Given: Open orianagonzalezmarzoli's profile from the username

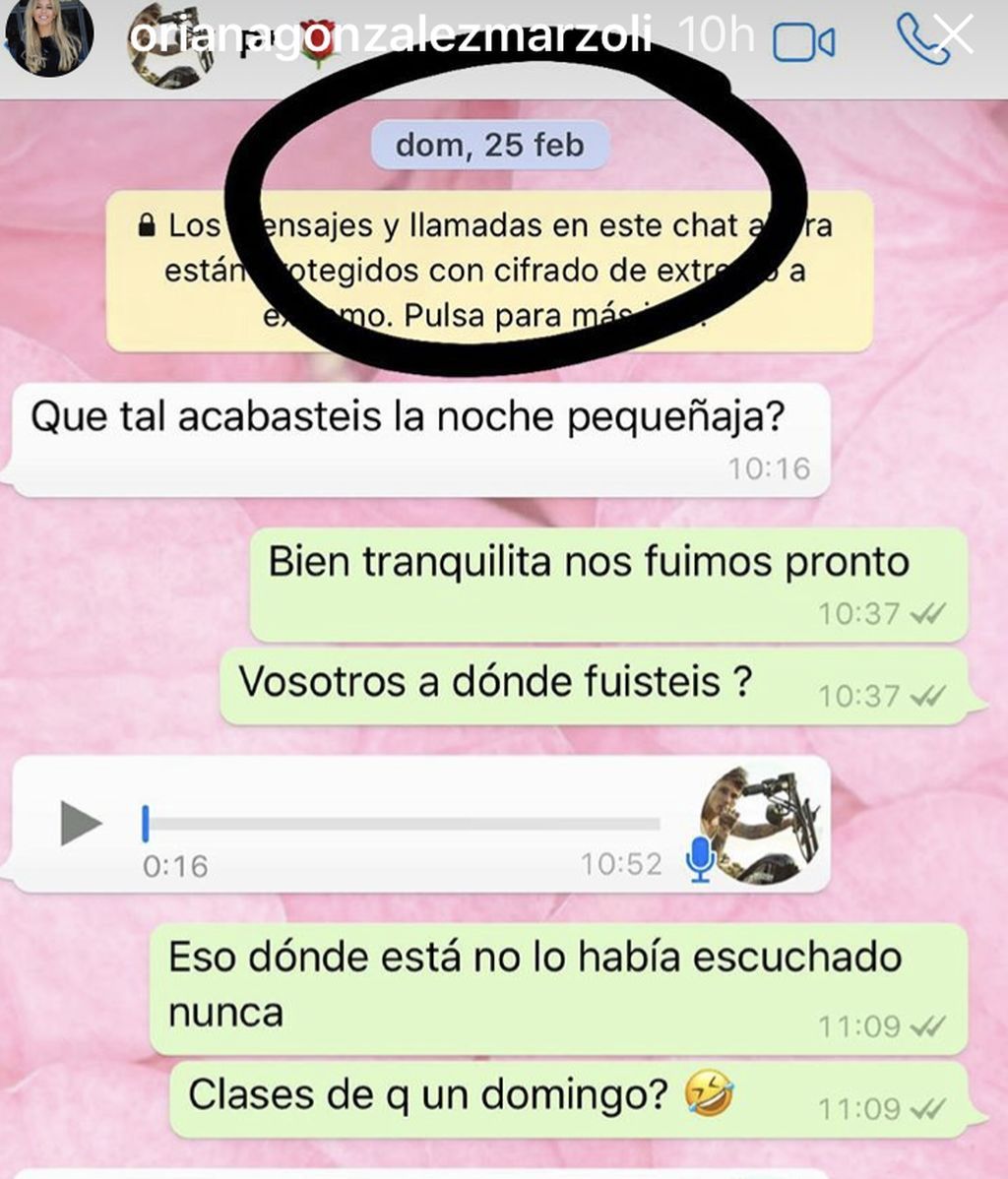Looking at the screenshot, I should click(x=390, y=36).
